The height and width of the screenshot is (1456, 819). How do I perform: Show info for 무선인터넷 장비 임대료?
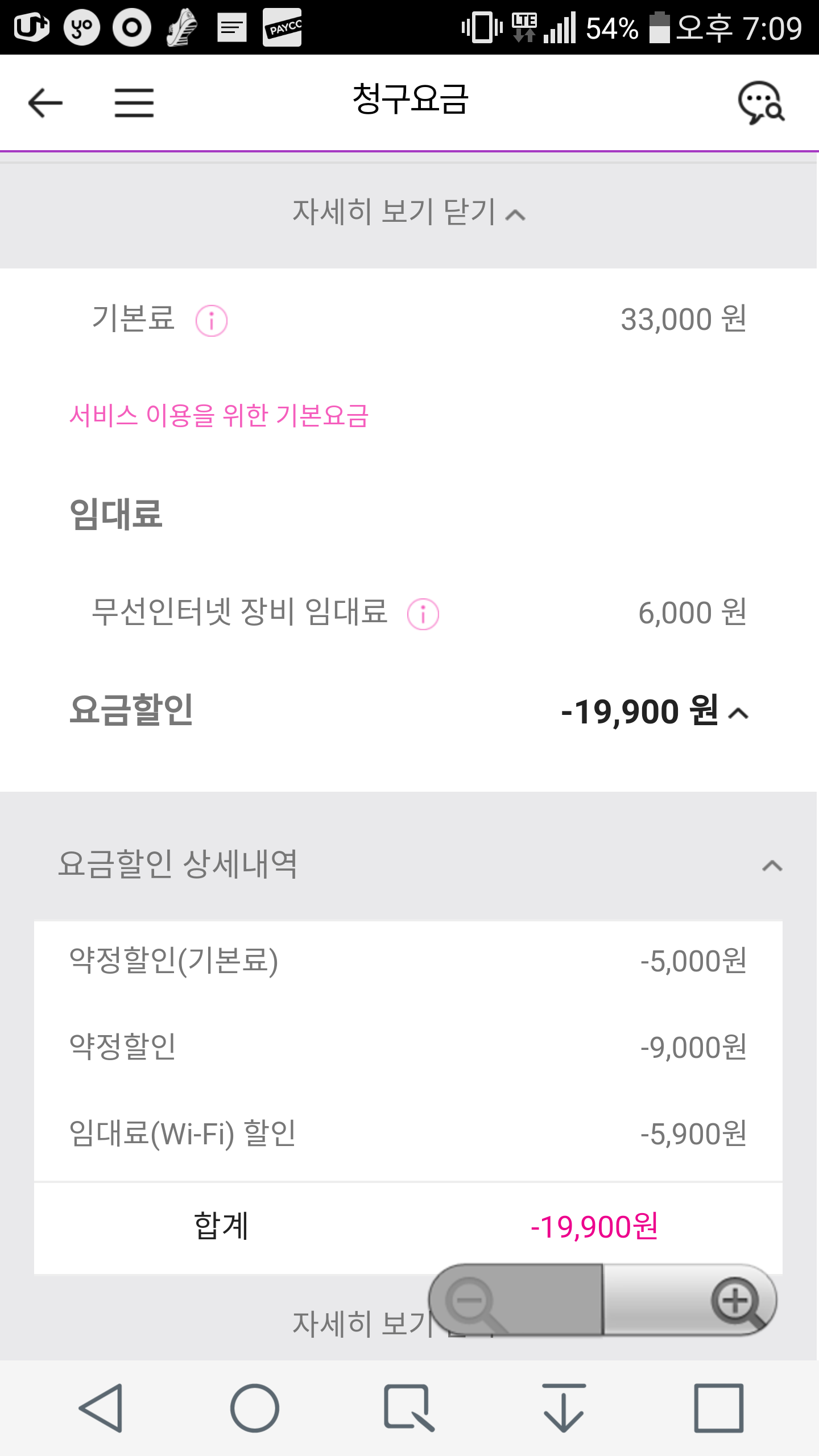pyautogui.click(x=423, y=614)
